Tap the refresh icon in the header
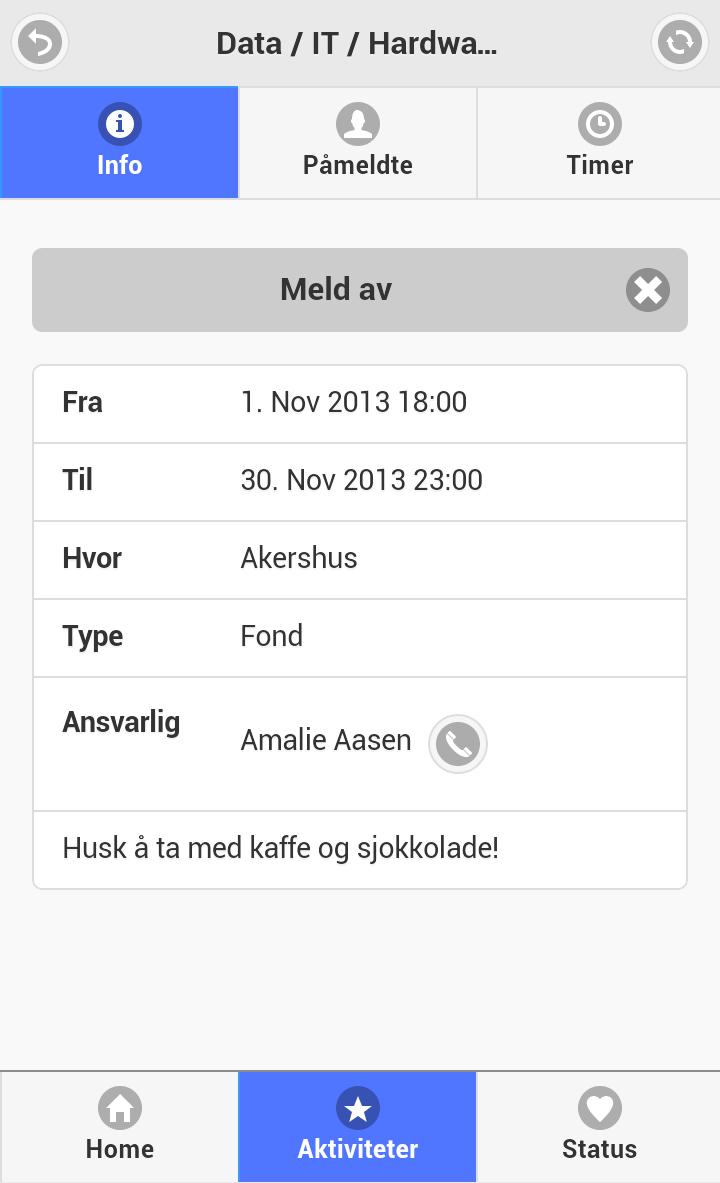This screenshot has width=720, height=1183. coord(680,42)
